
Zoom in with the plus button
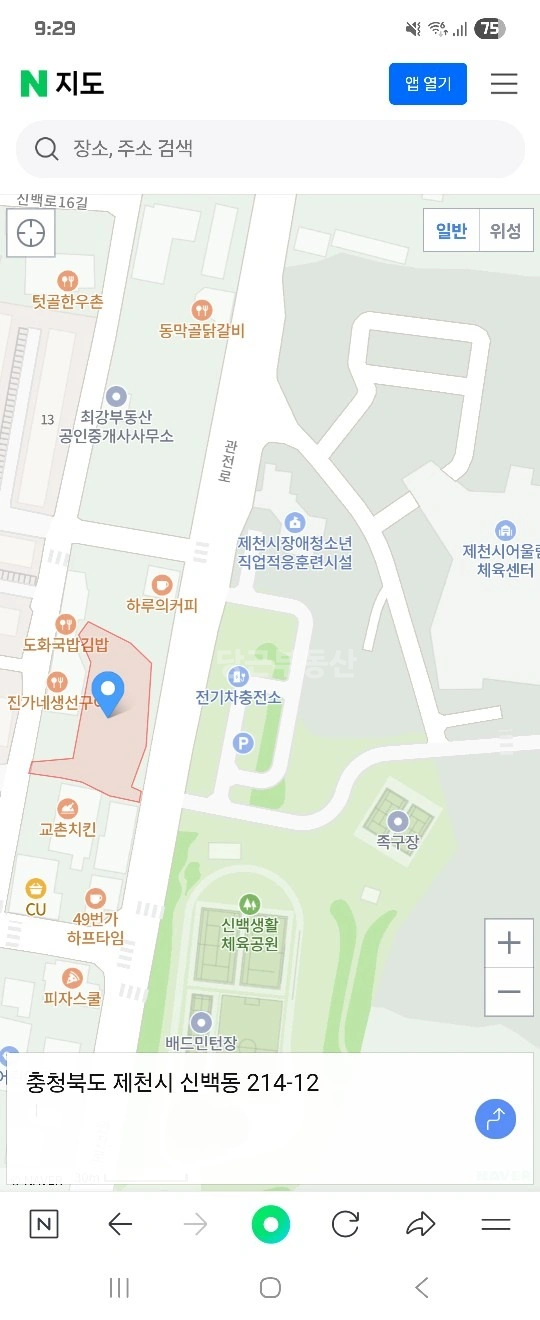[509, 943]
